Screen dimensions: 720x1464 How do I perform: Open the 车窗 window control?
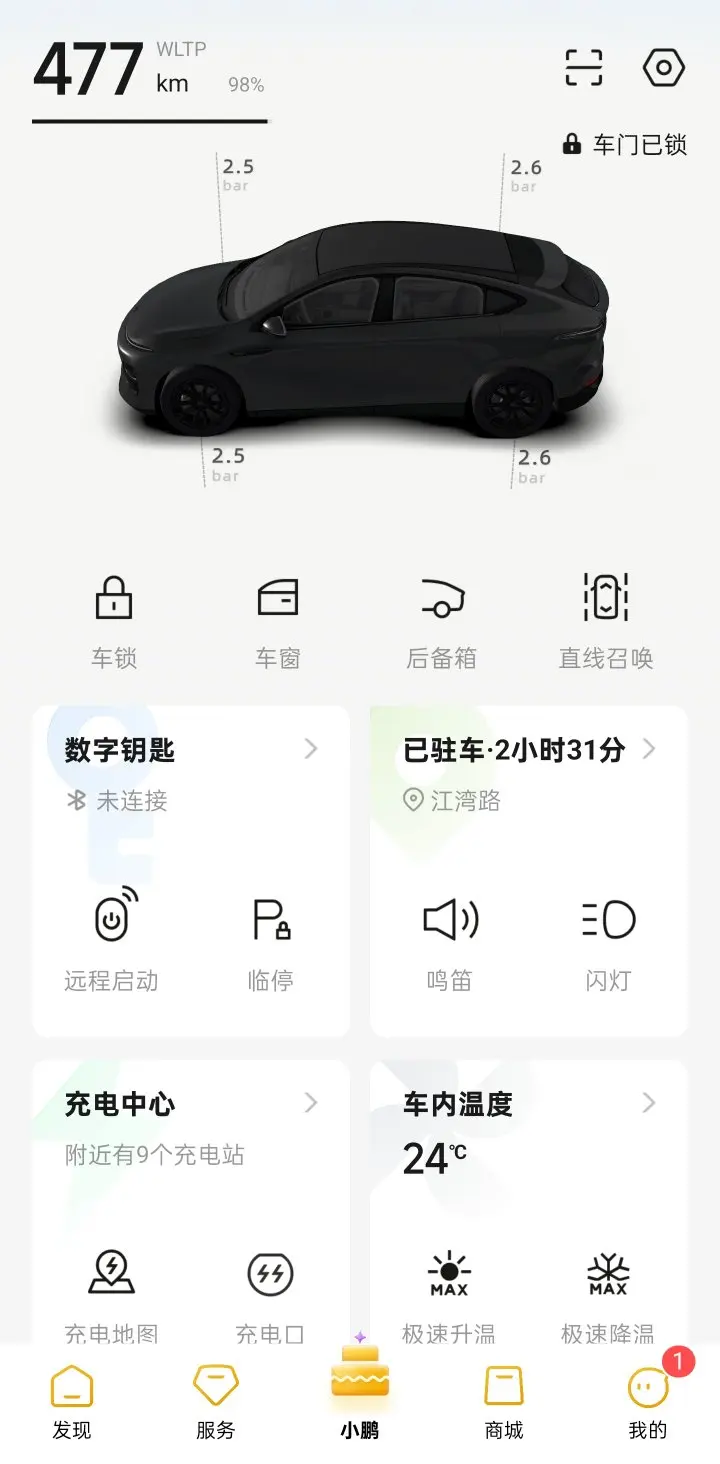[x=277, y=618]
